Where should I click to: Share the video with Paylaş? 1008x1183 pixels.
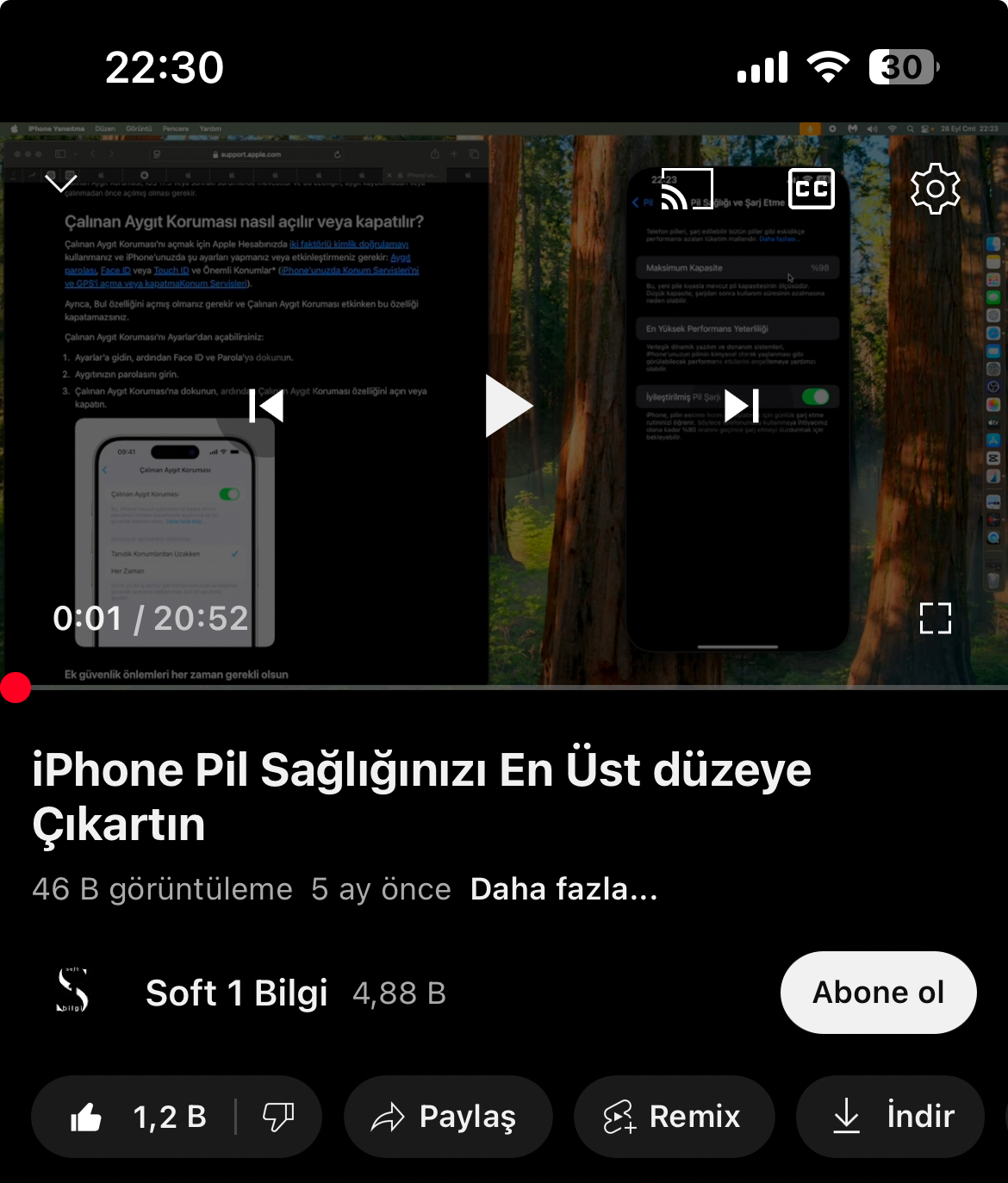click(447, 1117)
